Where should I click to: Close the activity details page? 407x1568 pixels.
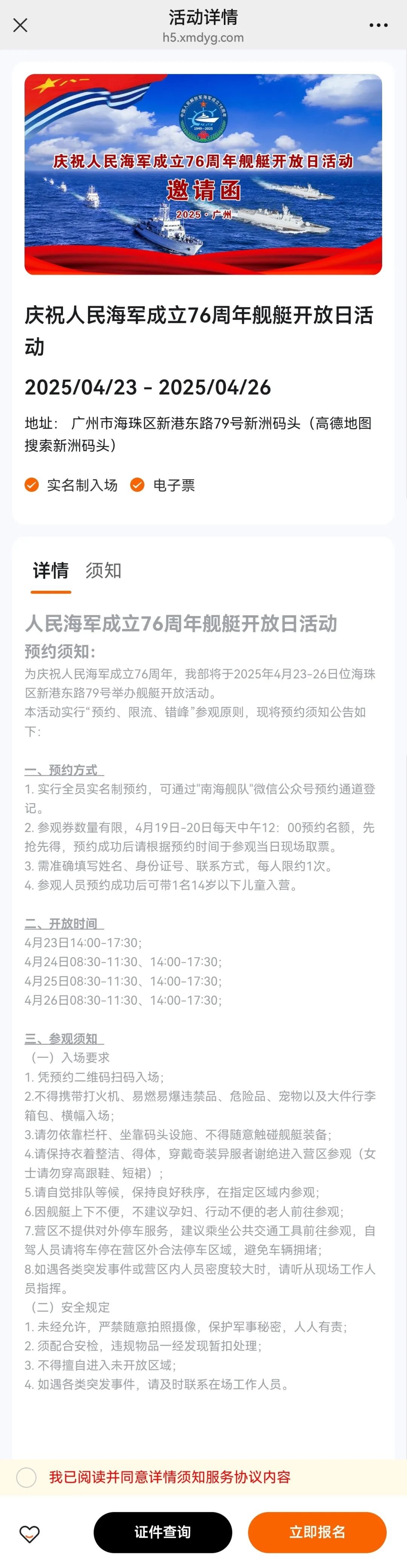tap(20, 25)
